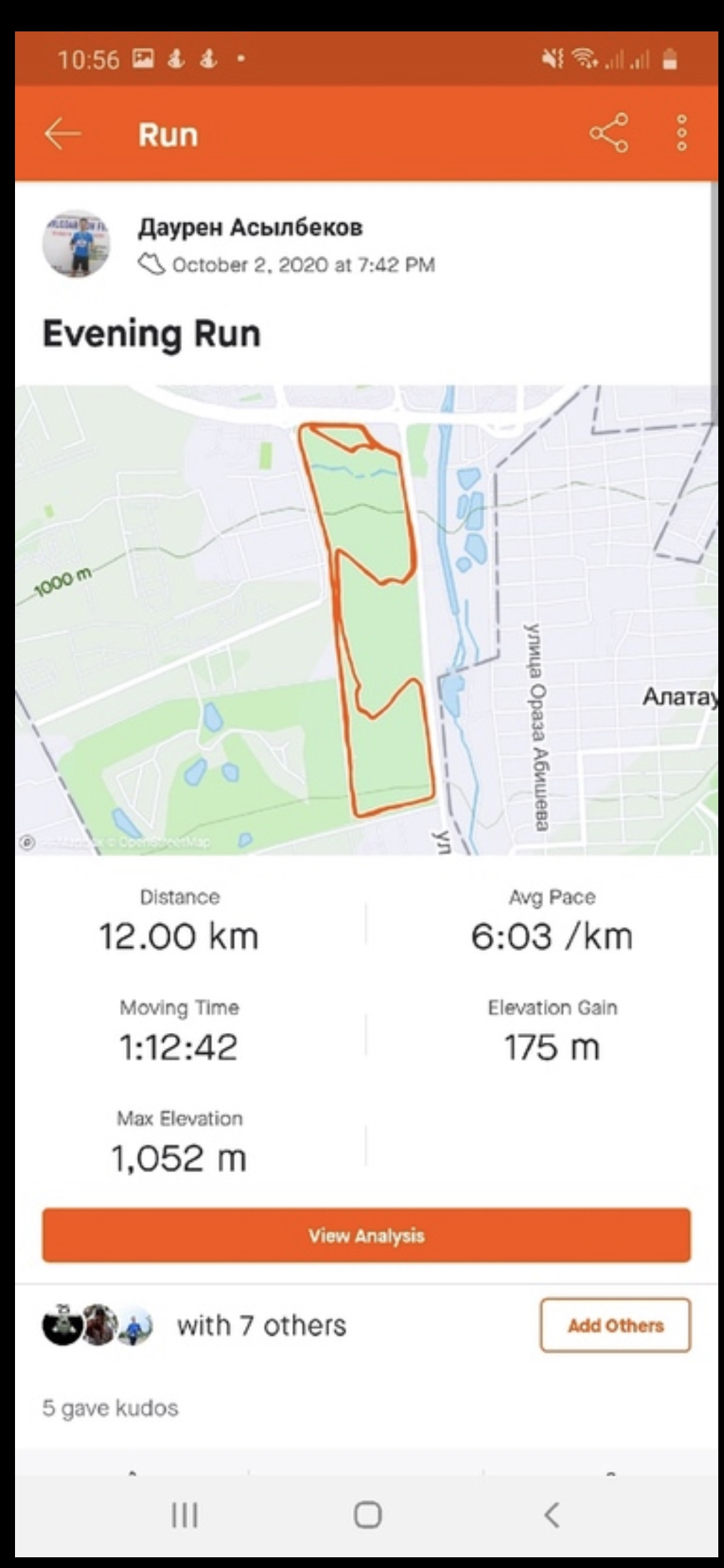
Task: Tap the View Analysis button
Action: pyautogui.click(x=366, y=1235)
